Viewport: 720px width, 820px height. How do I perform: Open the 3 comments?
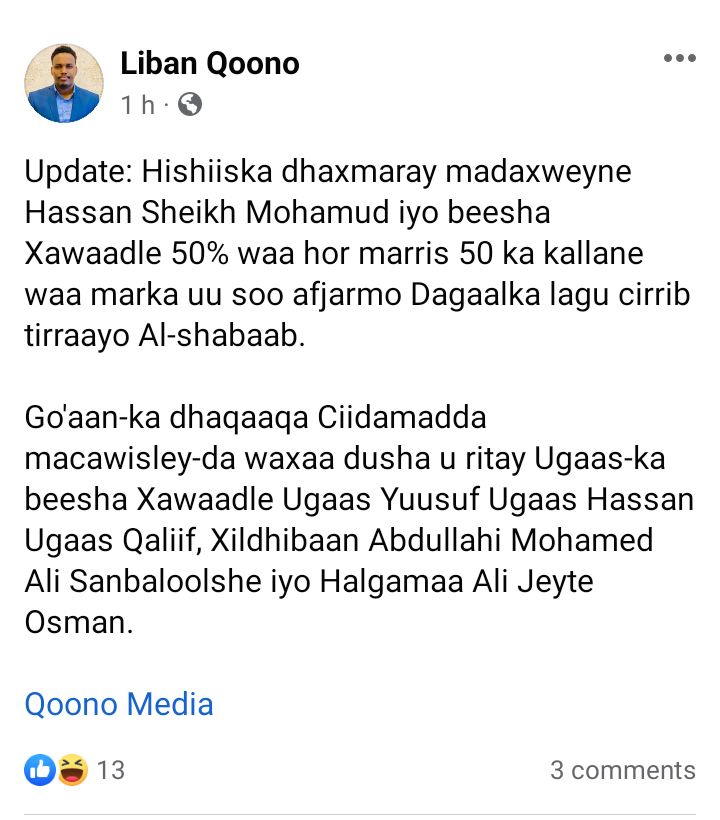(622, 770)
